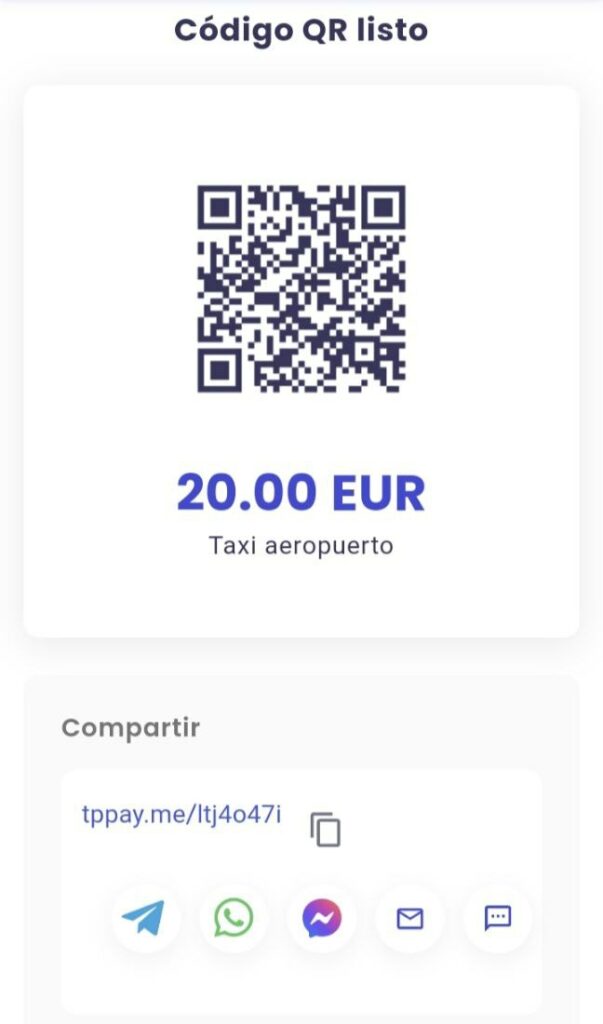Share the payment link by email
This screenshot has width=603, height=1024.
point(410,918)
